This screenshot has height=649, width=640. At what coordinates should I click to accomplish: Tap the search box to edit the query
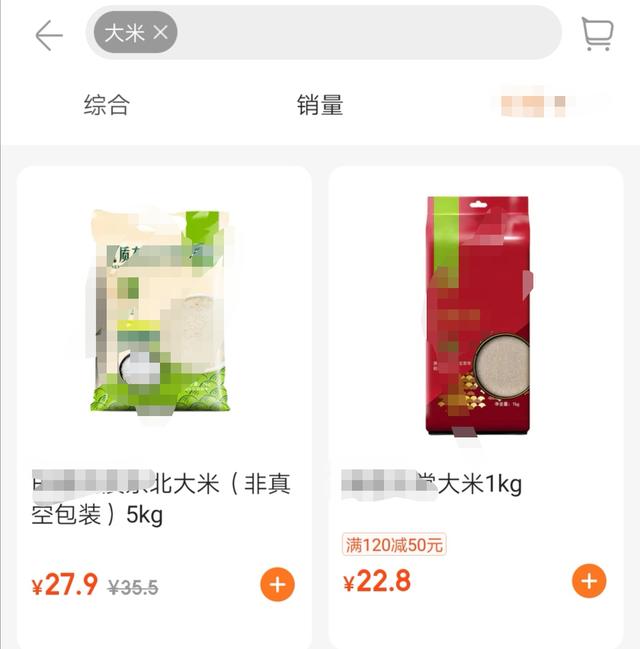tap(360, 33)
